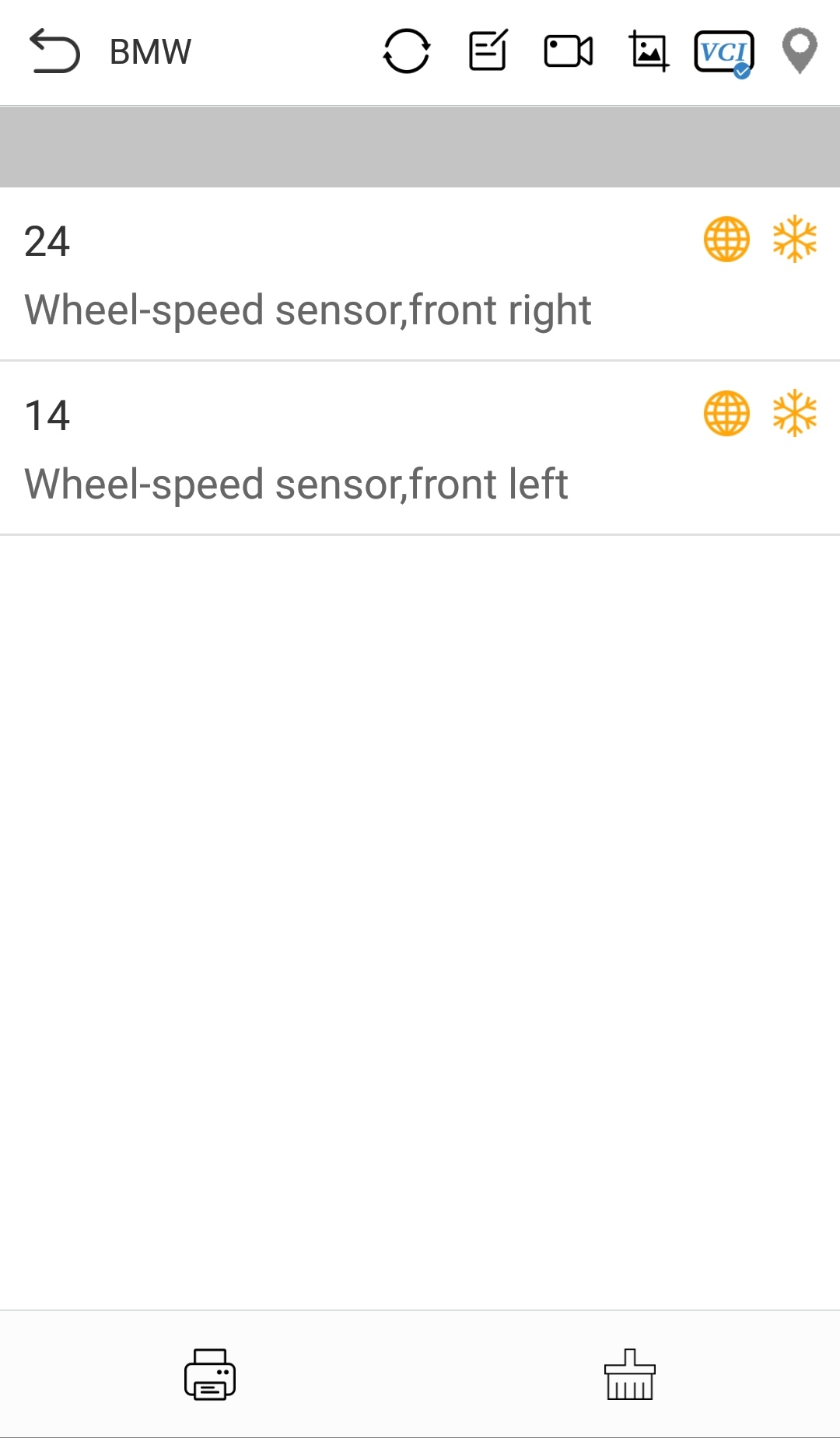
Task: Search code 24 online via globe icon
Action: pyautogui.click(x=726, y=240)
